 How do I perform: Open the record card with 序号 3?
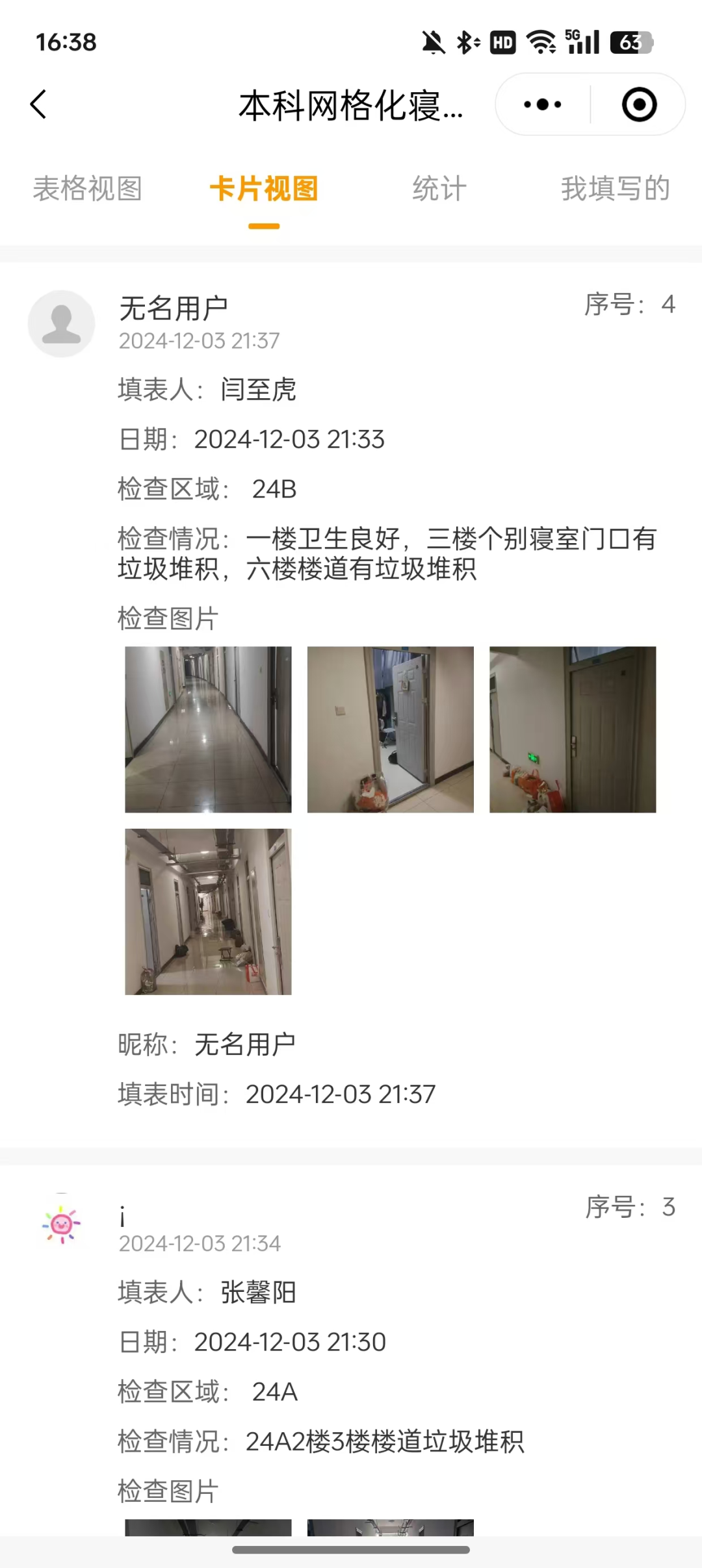[390, 1364]
